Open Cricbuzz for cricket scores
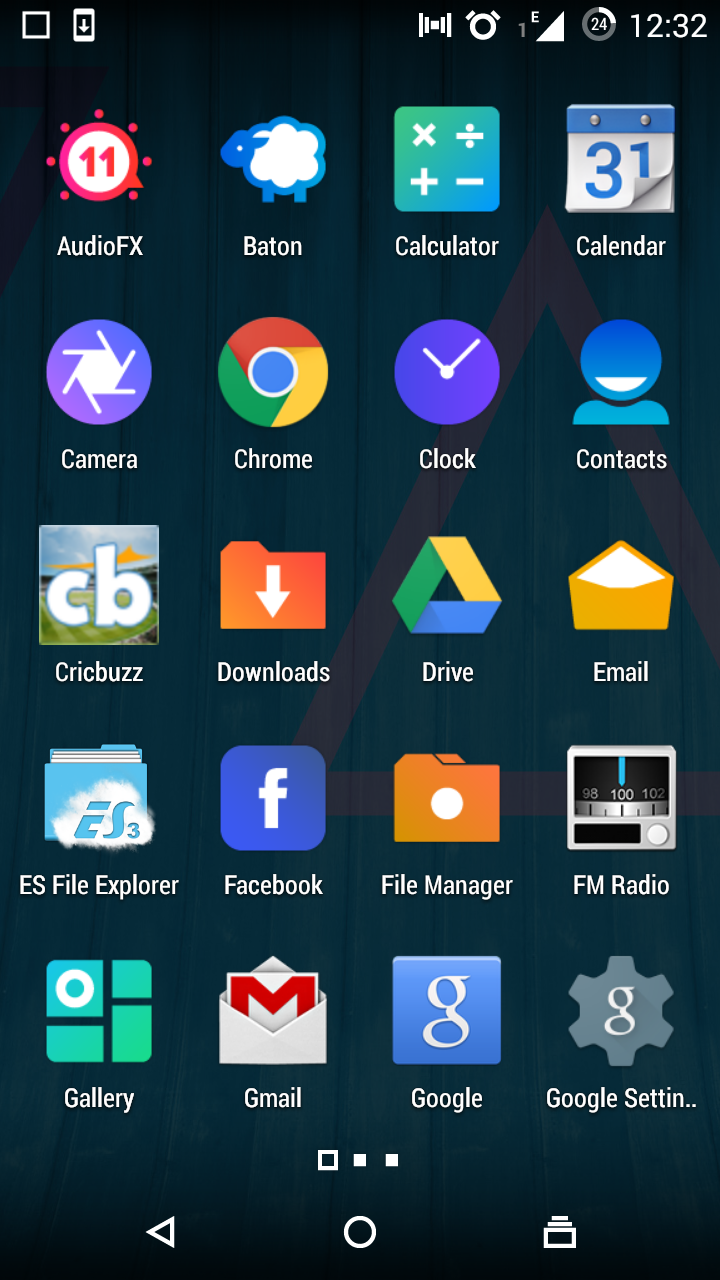Screen dimensions: 720x1280 pyautogui.click(x=99, y=585)
